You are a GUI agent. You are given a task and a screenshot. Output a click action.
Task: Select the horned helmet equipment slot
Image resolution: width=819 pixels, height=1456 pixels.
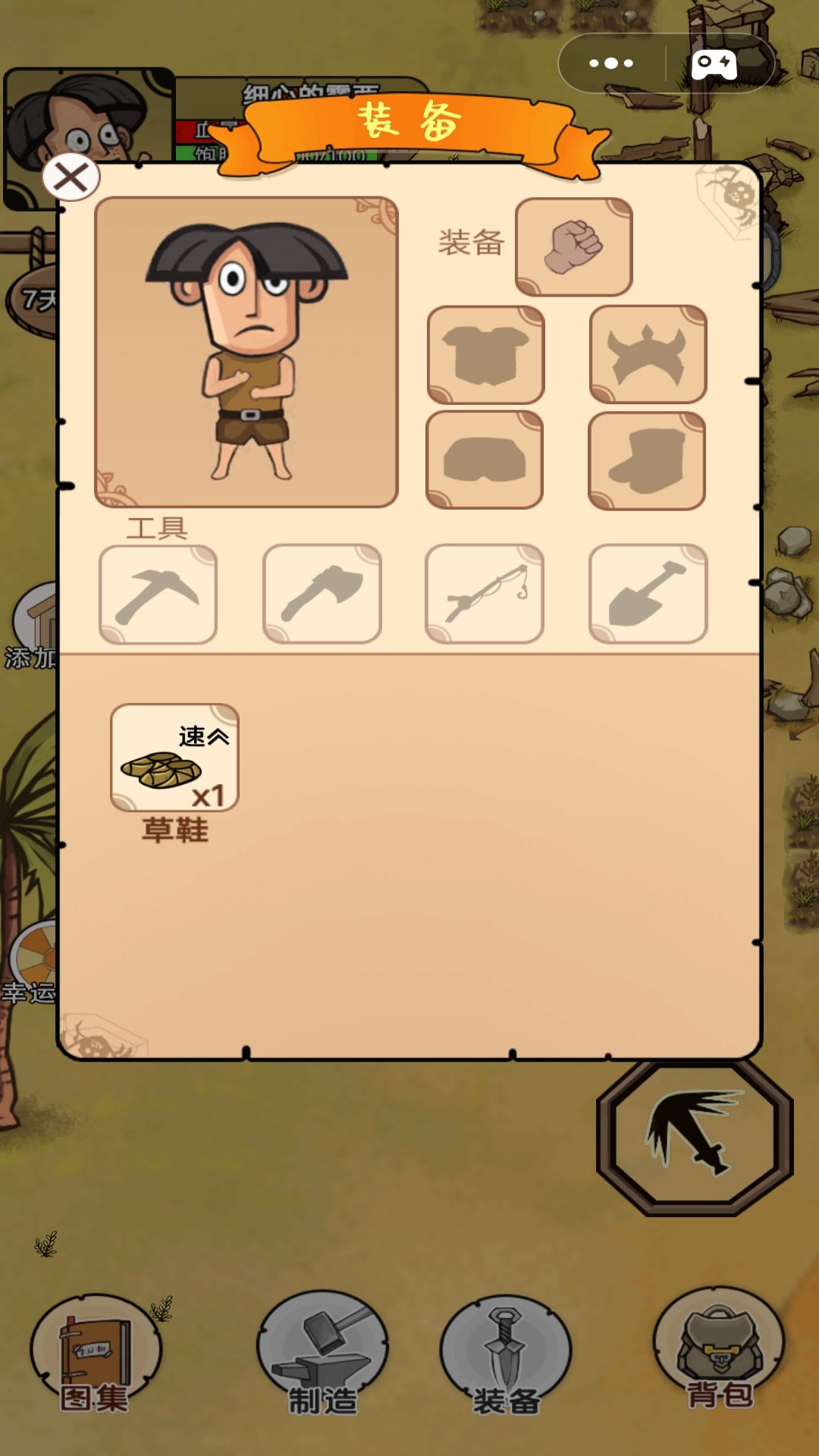(x=648, y=354)
